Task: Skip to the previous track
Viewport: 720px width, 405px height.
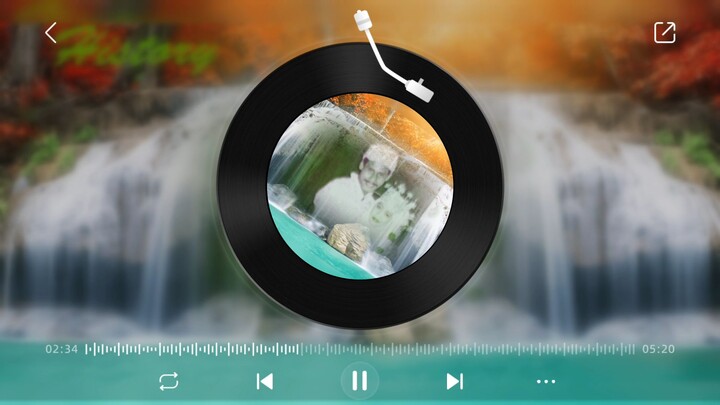Action: [265, 381]
